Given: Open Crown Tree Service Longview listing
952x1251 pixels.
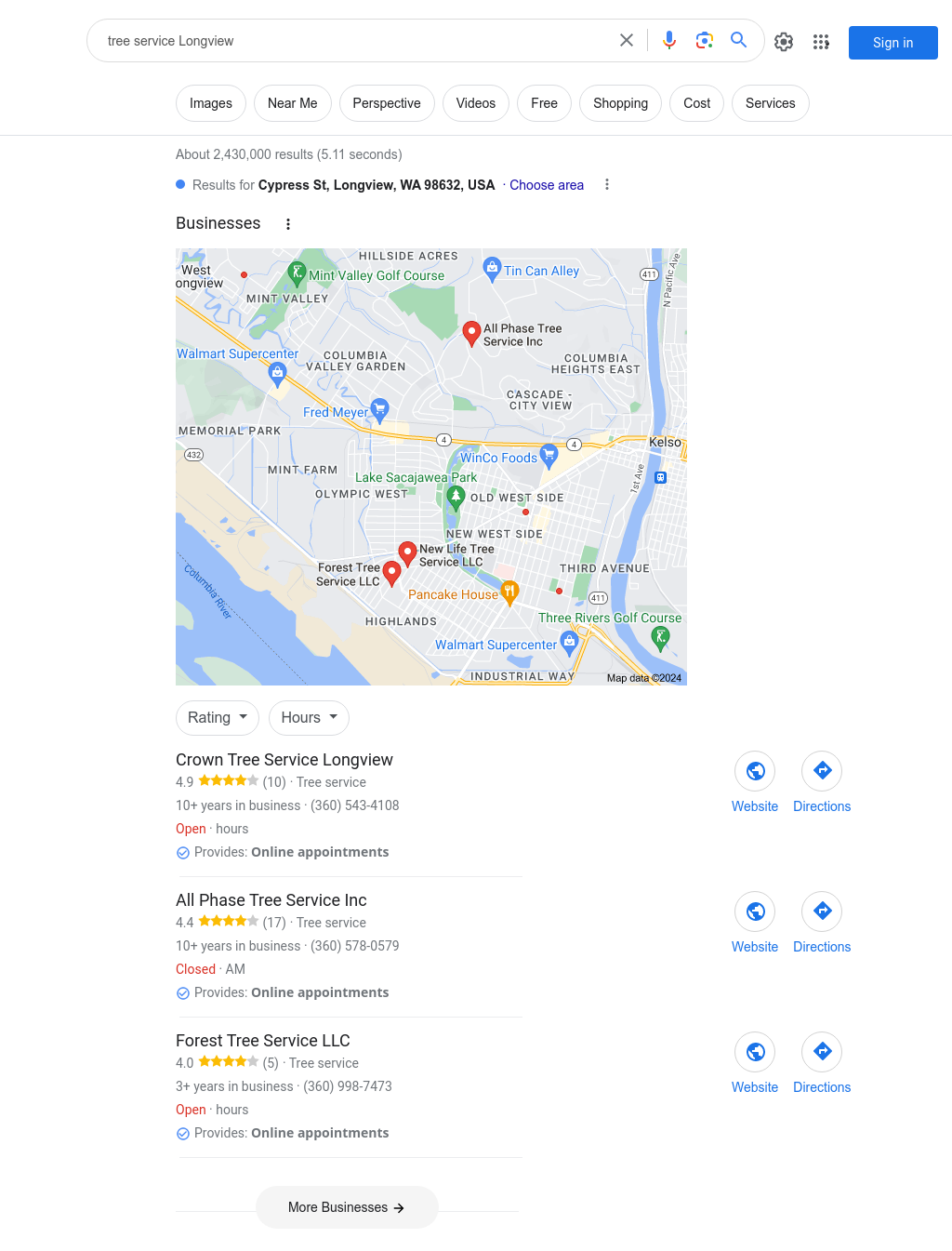Looking at the screenshot, I should coord(284,760).
